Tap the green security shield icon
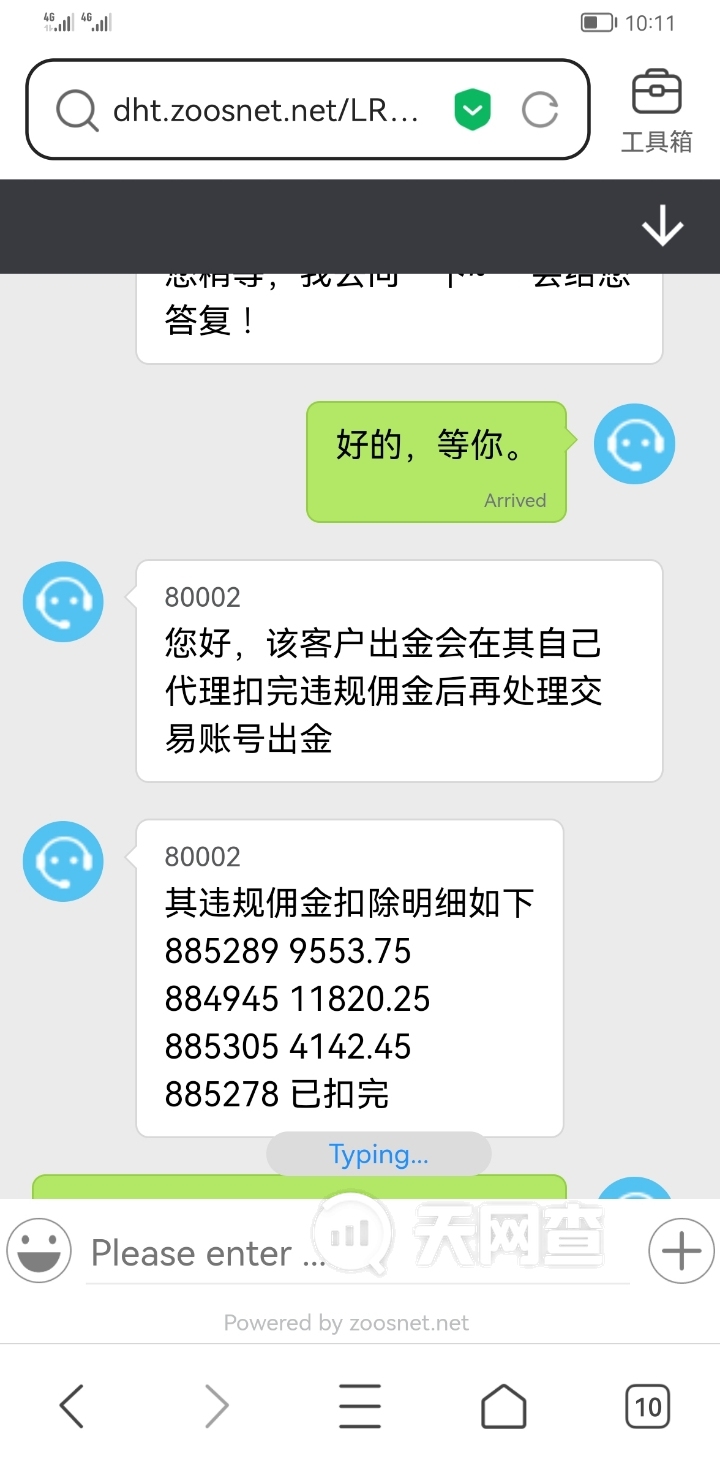 472,110
